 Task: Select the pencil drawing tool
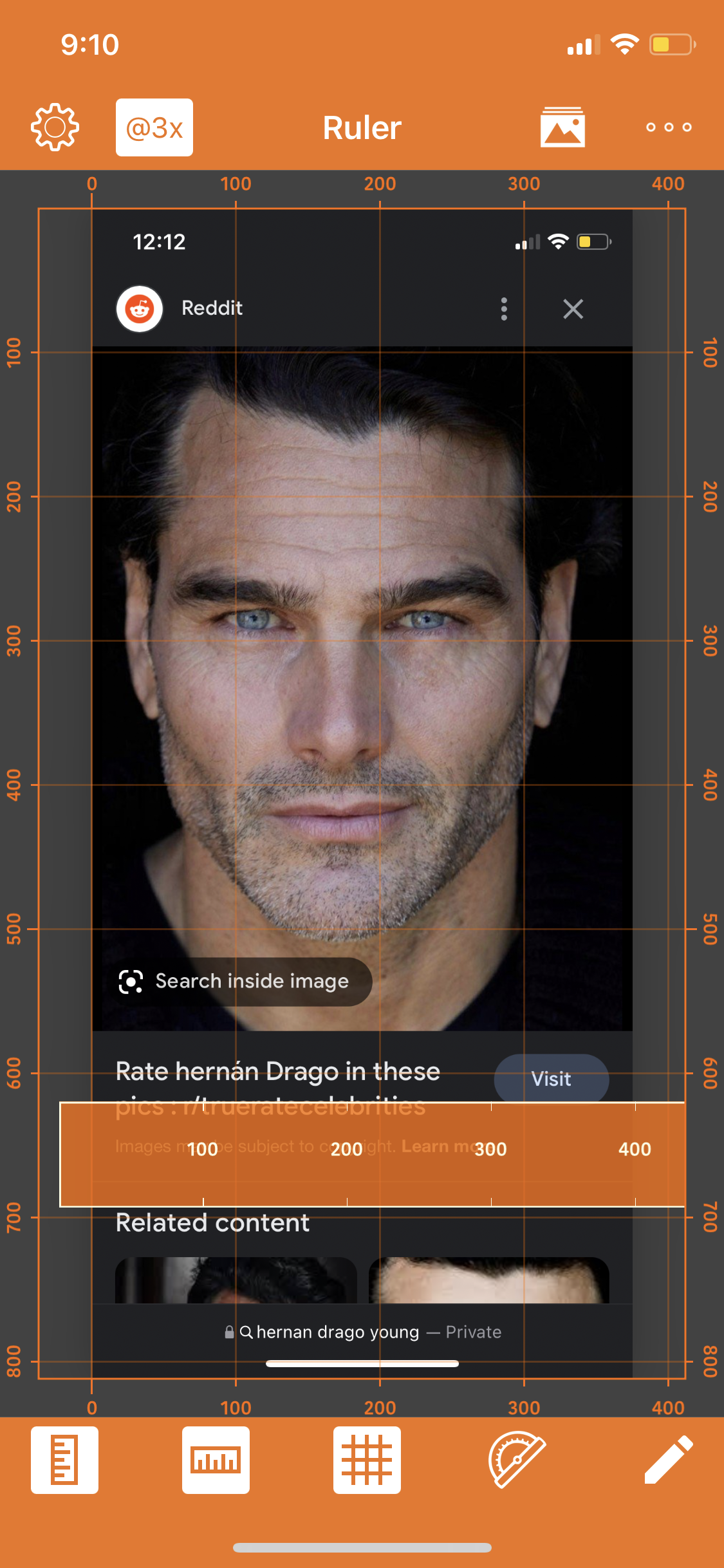click(x=669, y=1460)
